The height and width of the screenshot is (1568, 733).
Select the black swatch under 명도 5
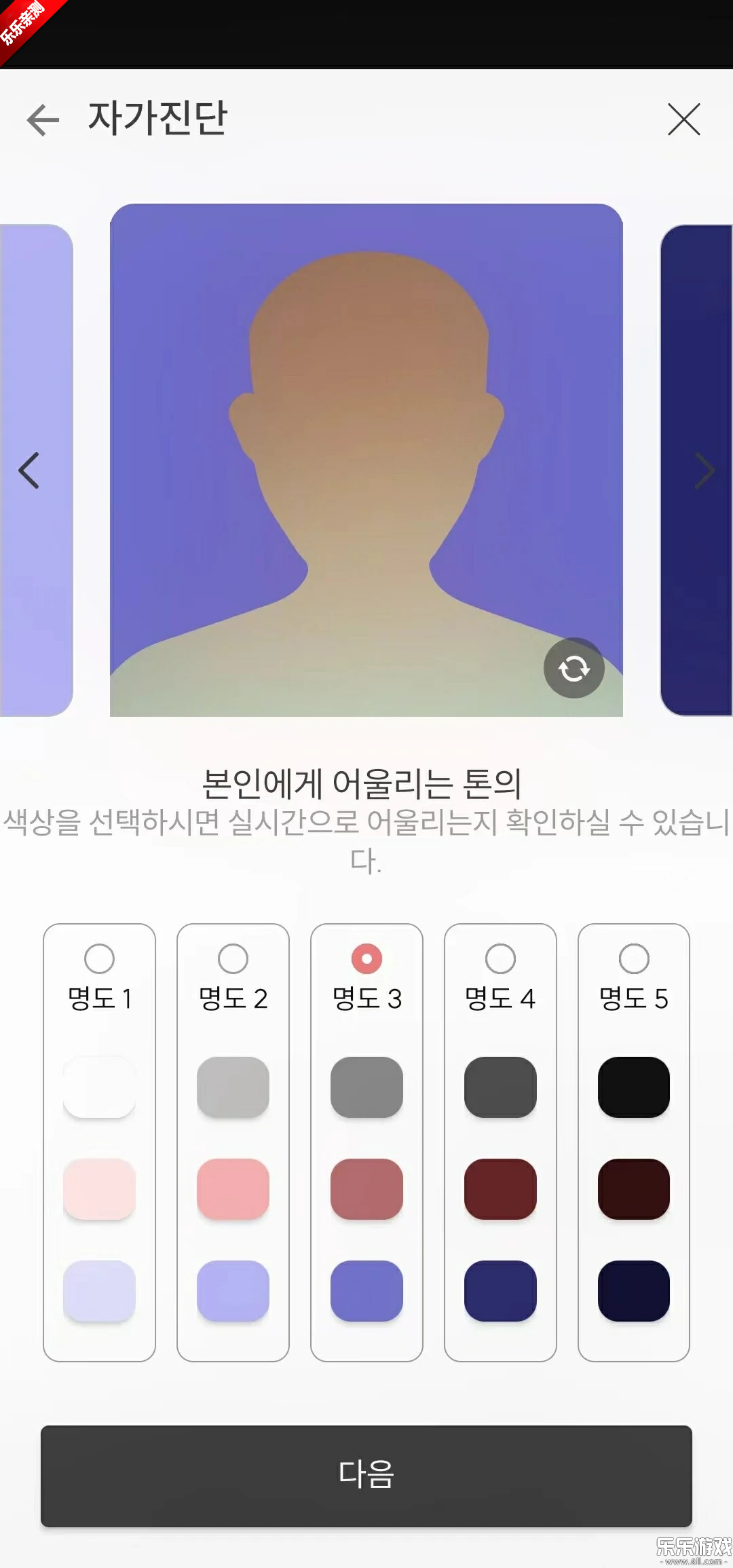[x=633, y=1087]
